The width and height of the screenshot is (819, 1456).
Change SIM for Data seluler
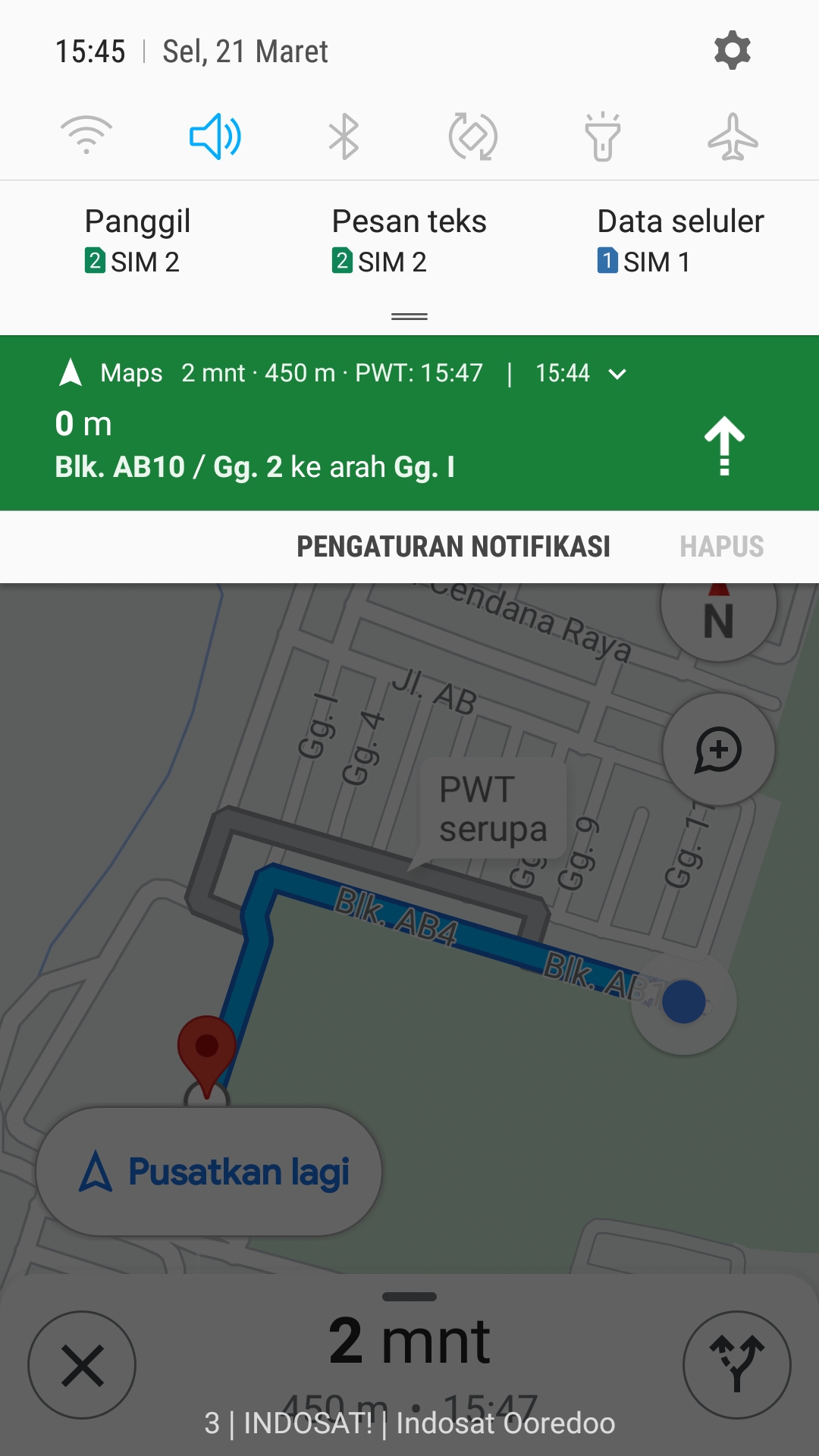click(x=680, y=240)
